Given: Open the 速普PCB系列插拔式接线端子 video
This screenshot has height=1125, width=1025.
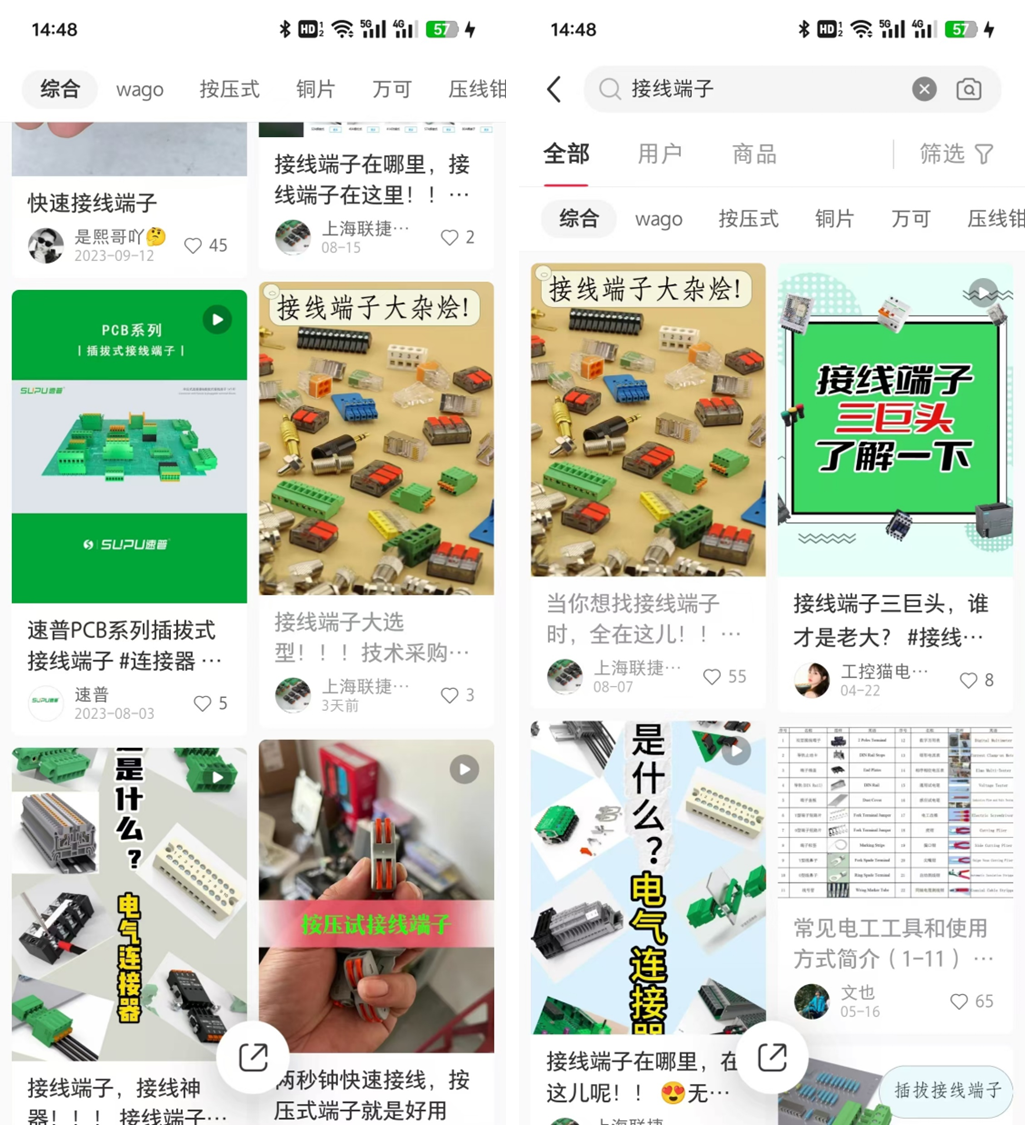Looking at the screenshot, I should (129, 446).
